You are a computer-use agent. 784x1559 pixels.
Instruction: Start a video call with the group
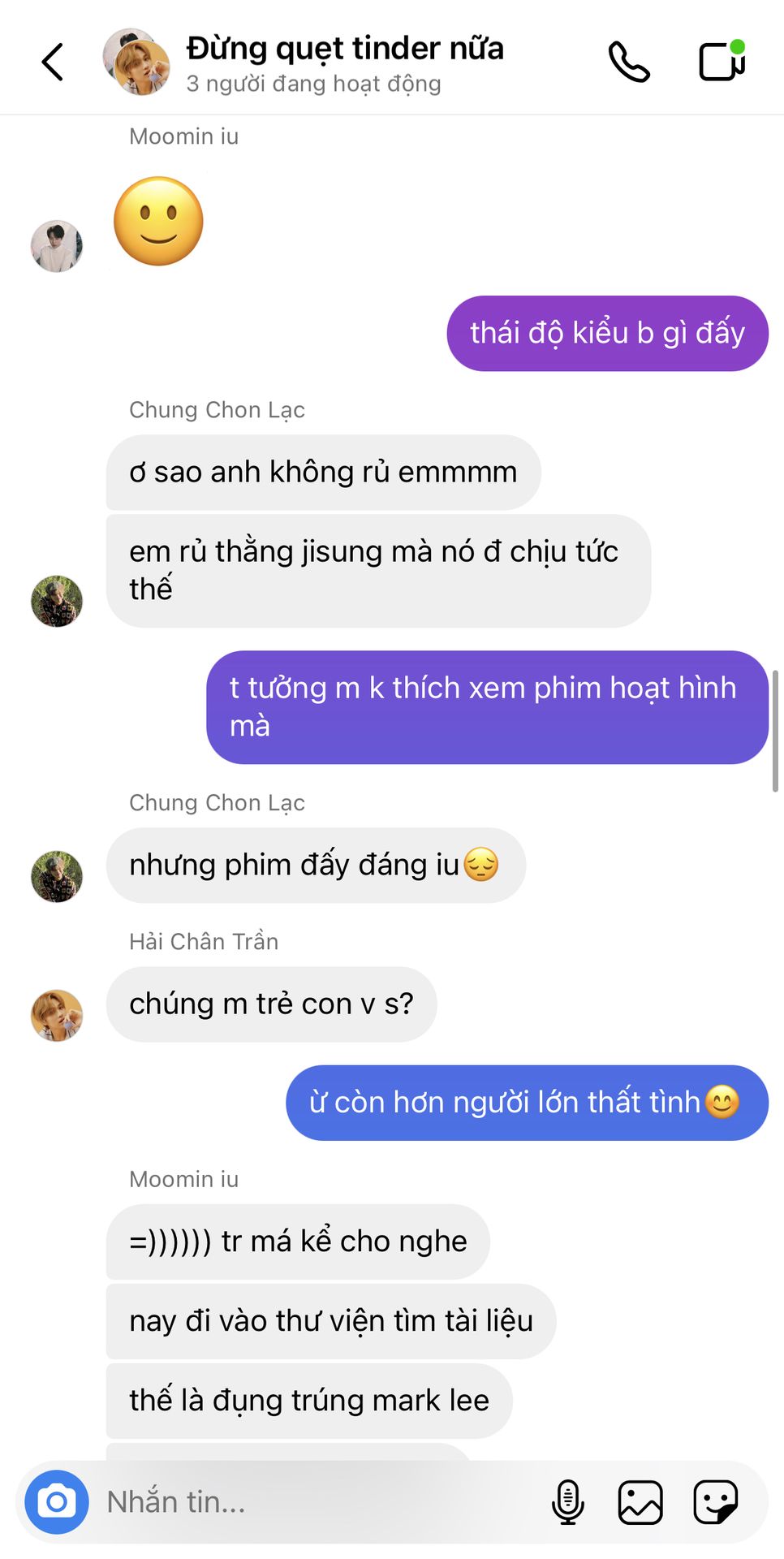722,62
